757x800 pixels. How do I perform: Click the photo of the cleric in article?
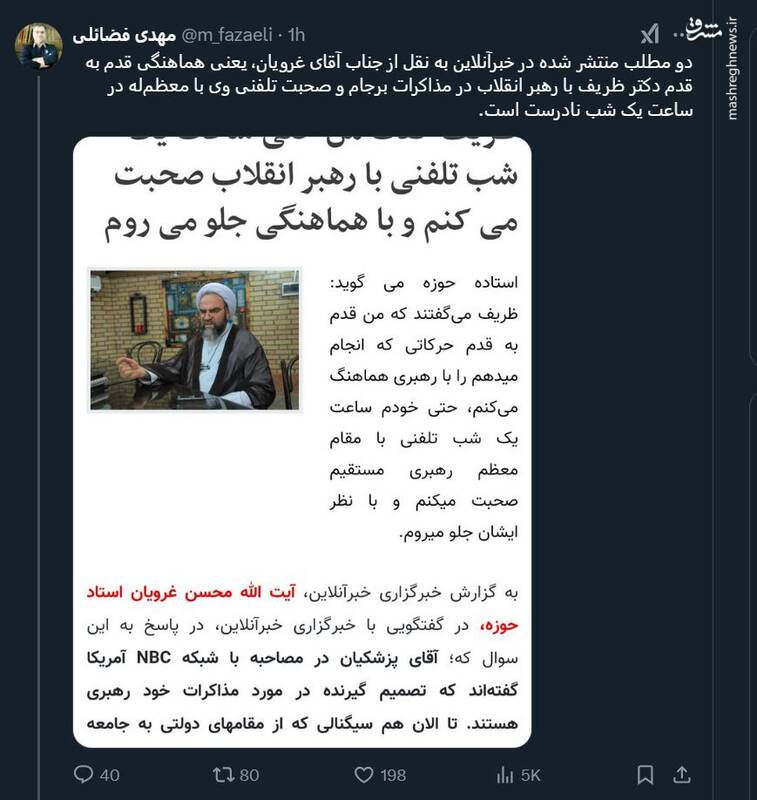coord(196,339)
